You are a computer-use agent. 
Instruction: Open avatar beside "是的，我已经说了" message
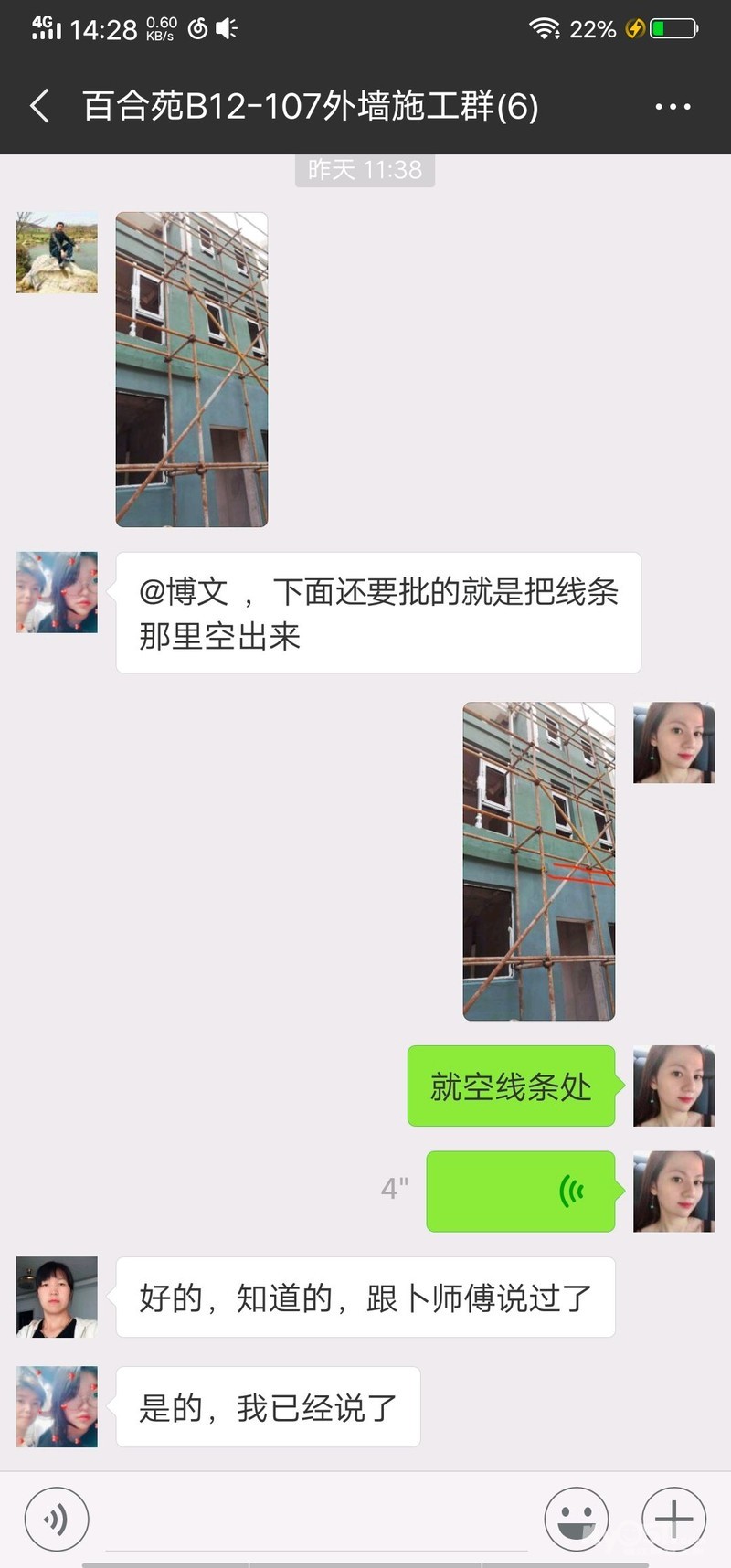(57, 1406)
